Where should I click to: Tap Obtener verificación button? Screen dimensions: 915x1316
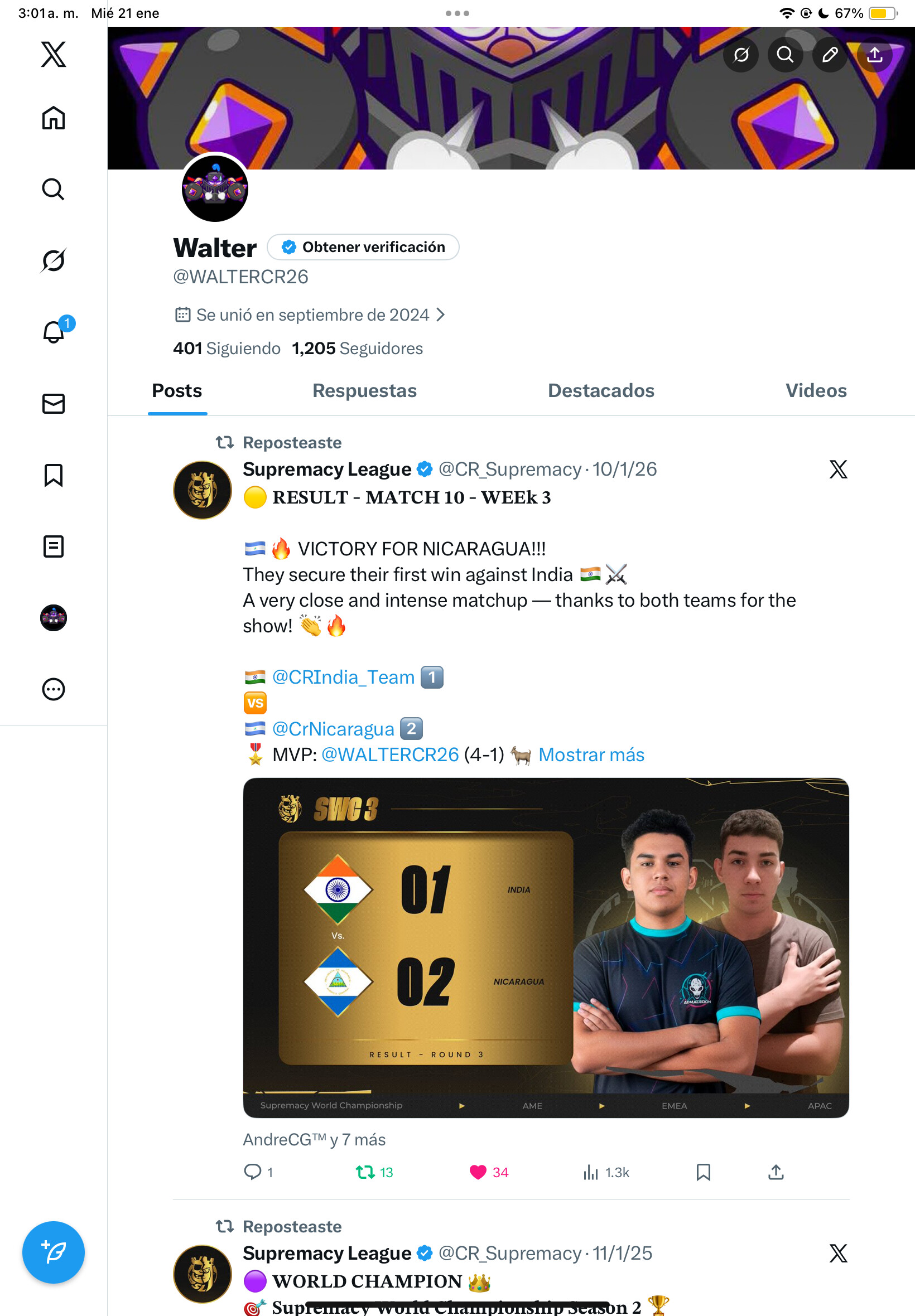[363, 247]
